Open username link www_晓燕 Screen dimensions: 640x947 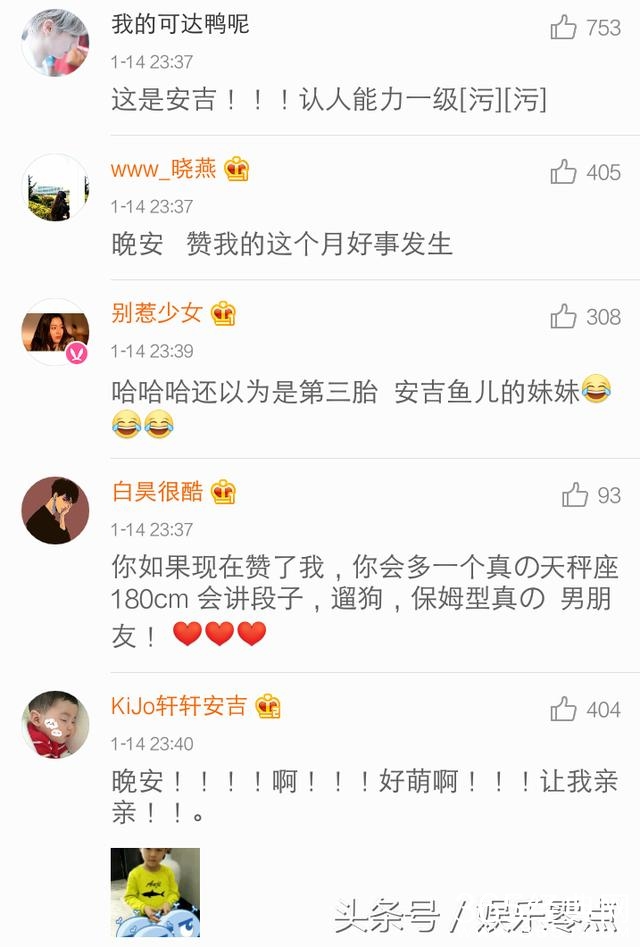tap(164, 169)
